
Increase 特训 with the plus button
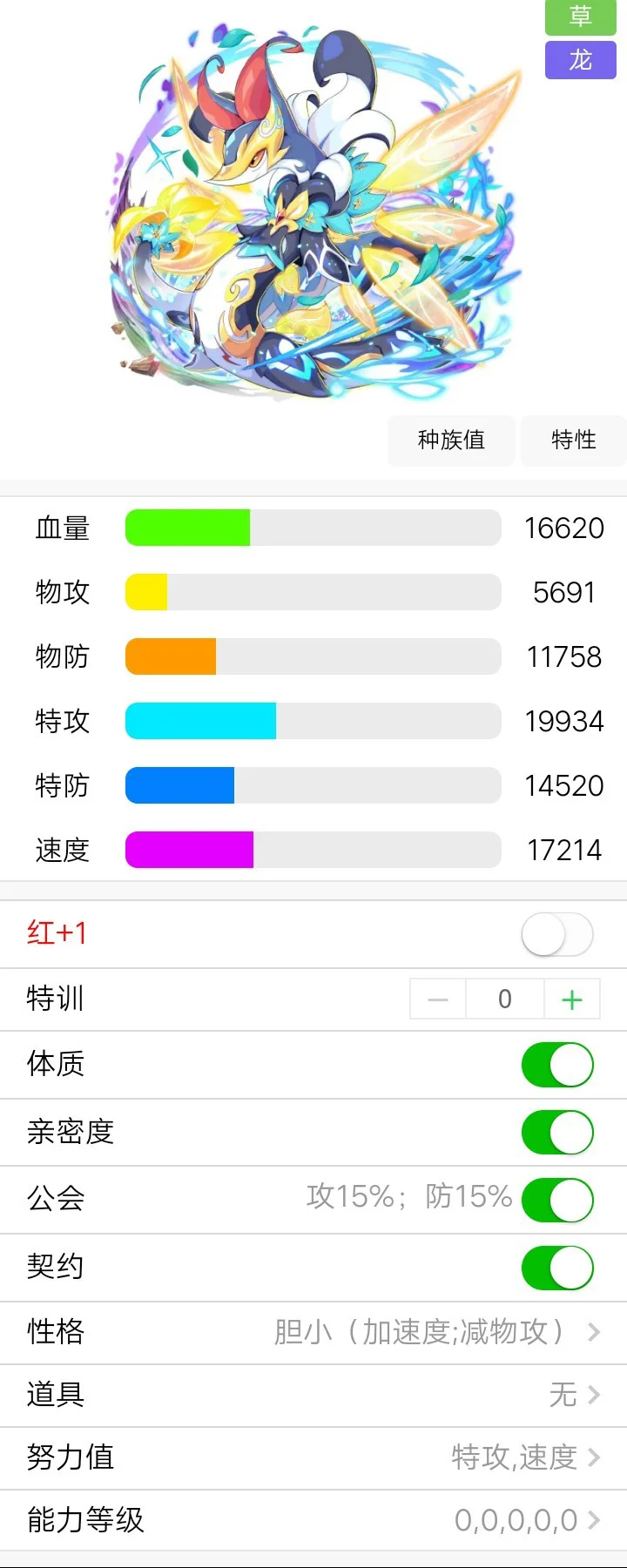(x=571, y=999)
